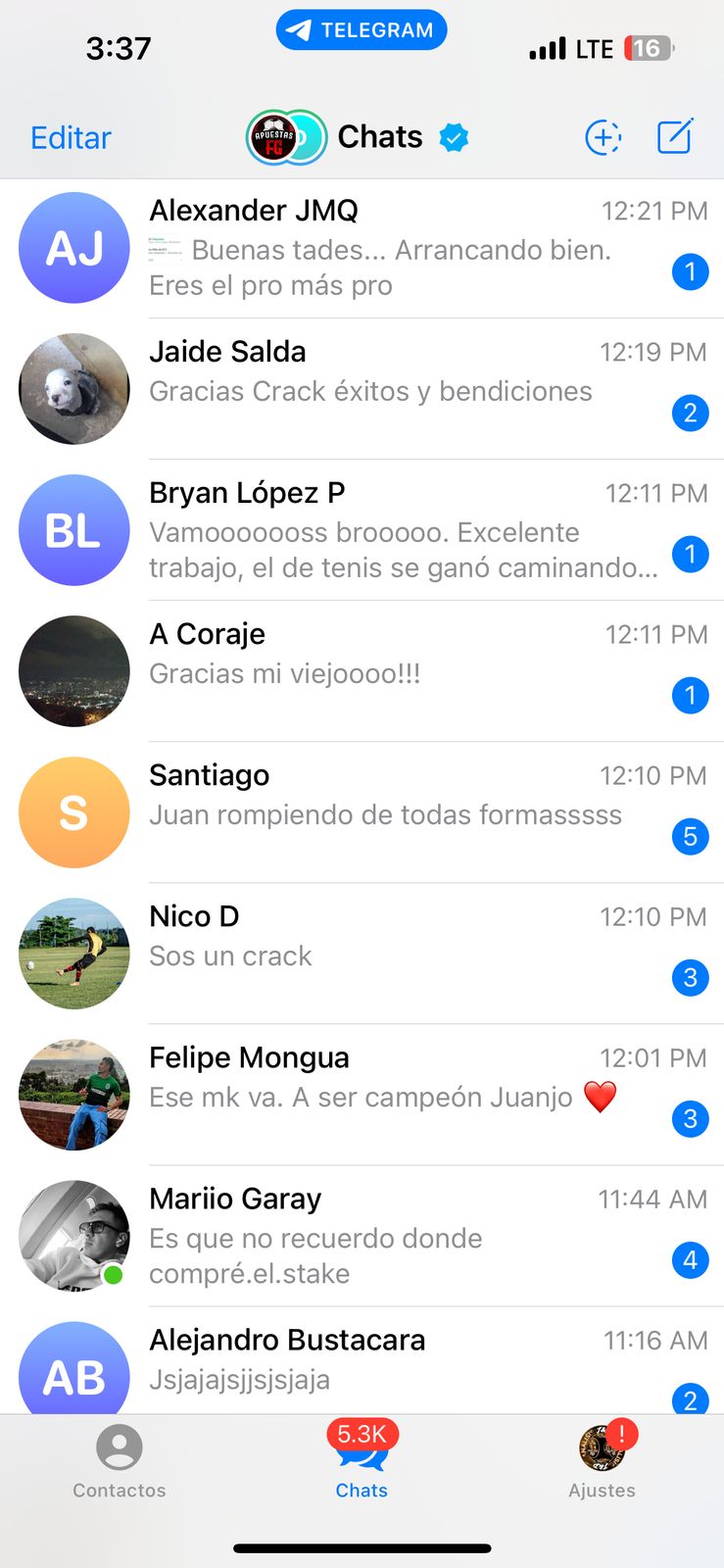
Task: Open the chat with Mariio Garay
Action: pos(392,1236)
